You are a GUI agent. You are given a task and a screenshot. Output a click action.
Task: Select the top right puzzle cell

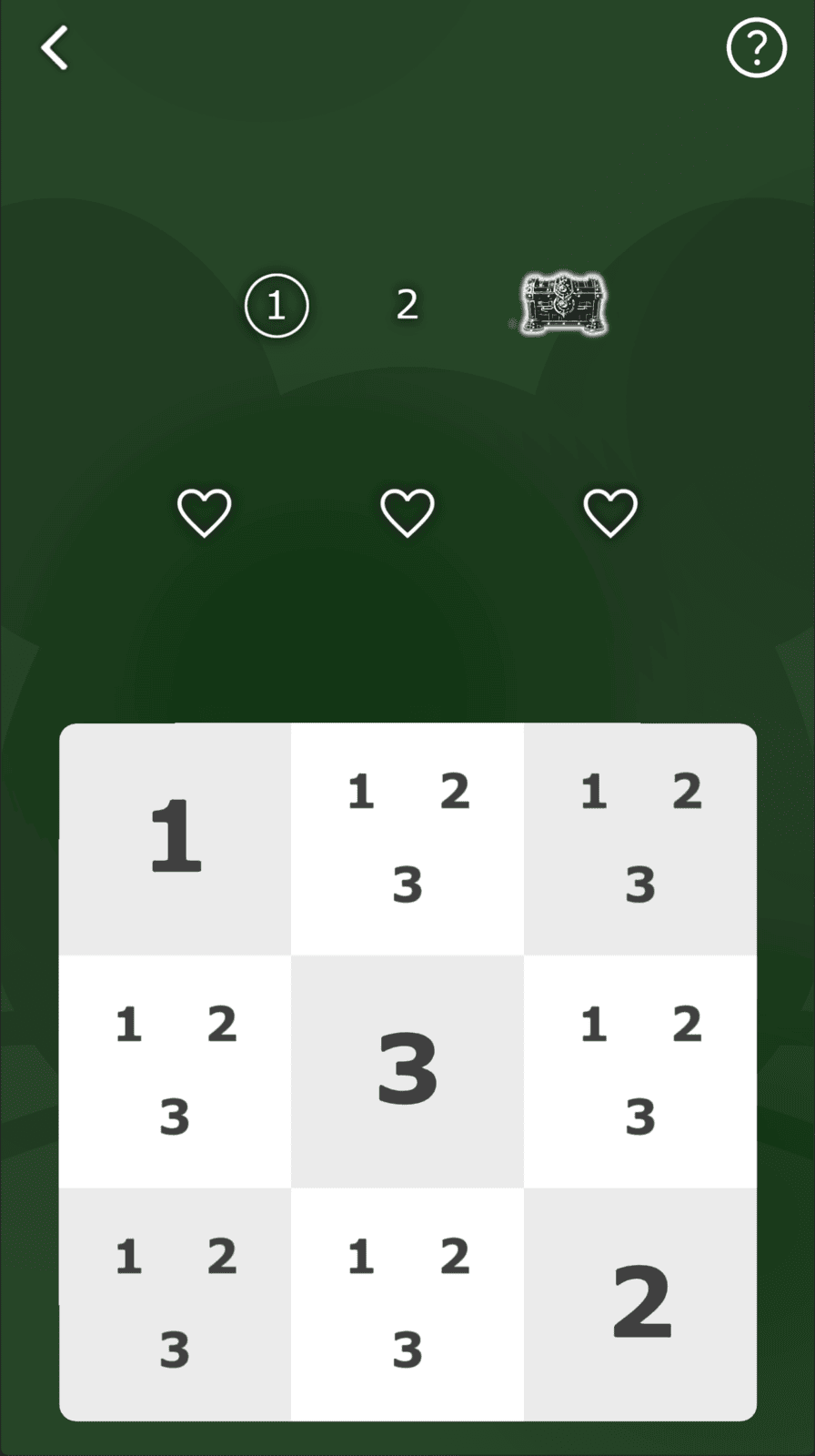click(x=640, y=839)
